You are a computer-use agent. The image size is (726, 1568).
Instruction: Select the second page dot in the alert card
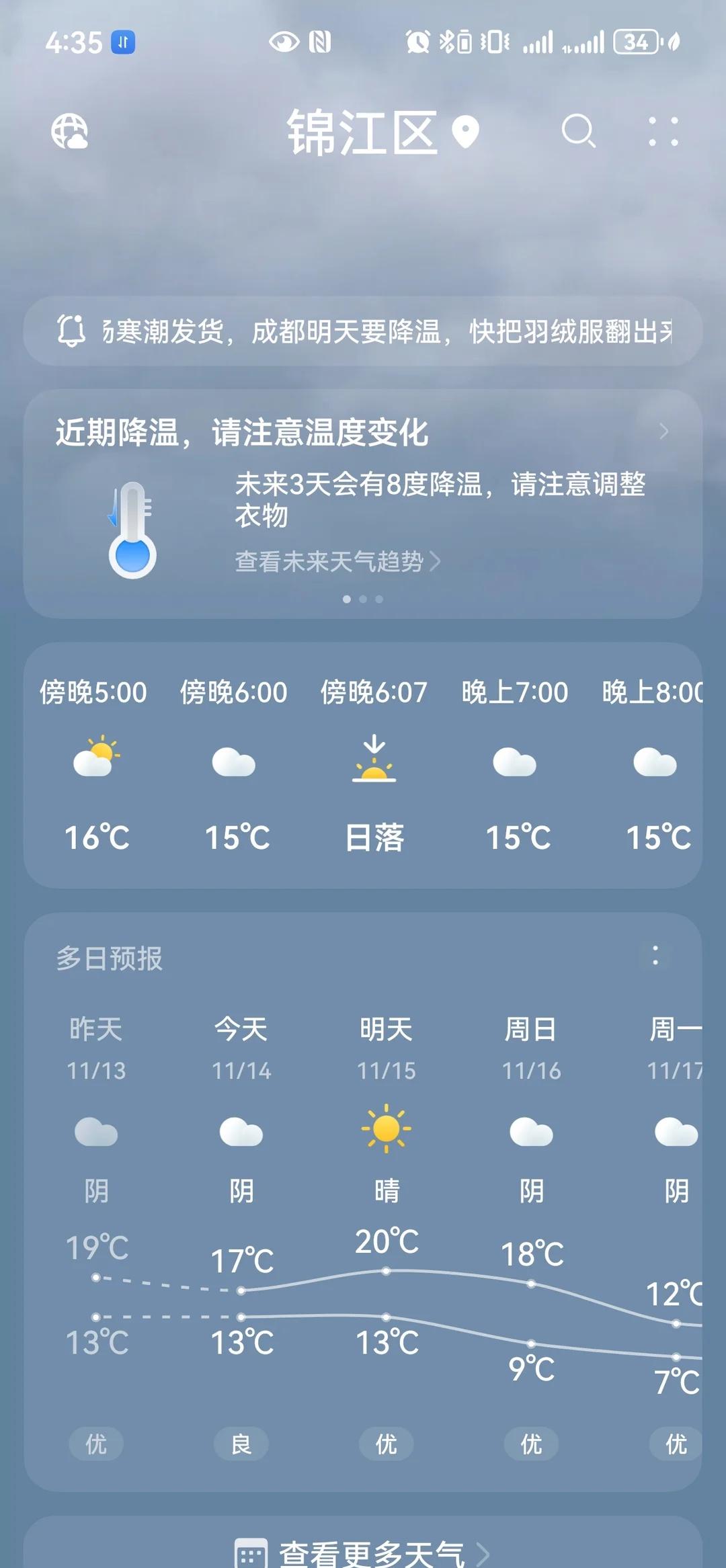[x=363, y=599]
